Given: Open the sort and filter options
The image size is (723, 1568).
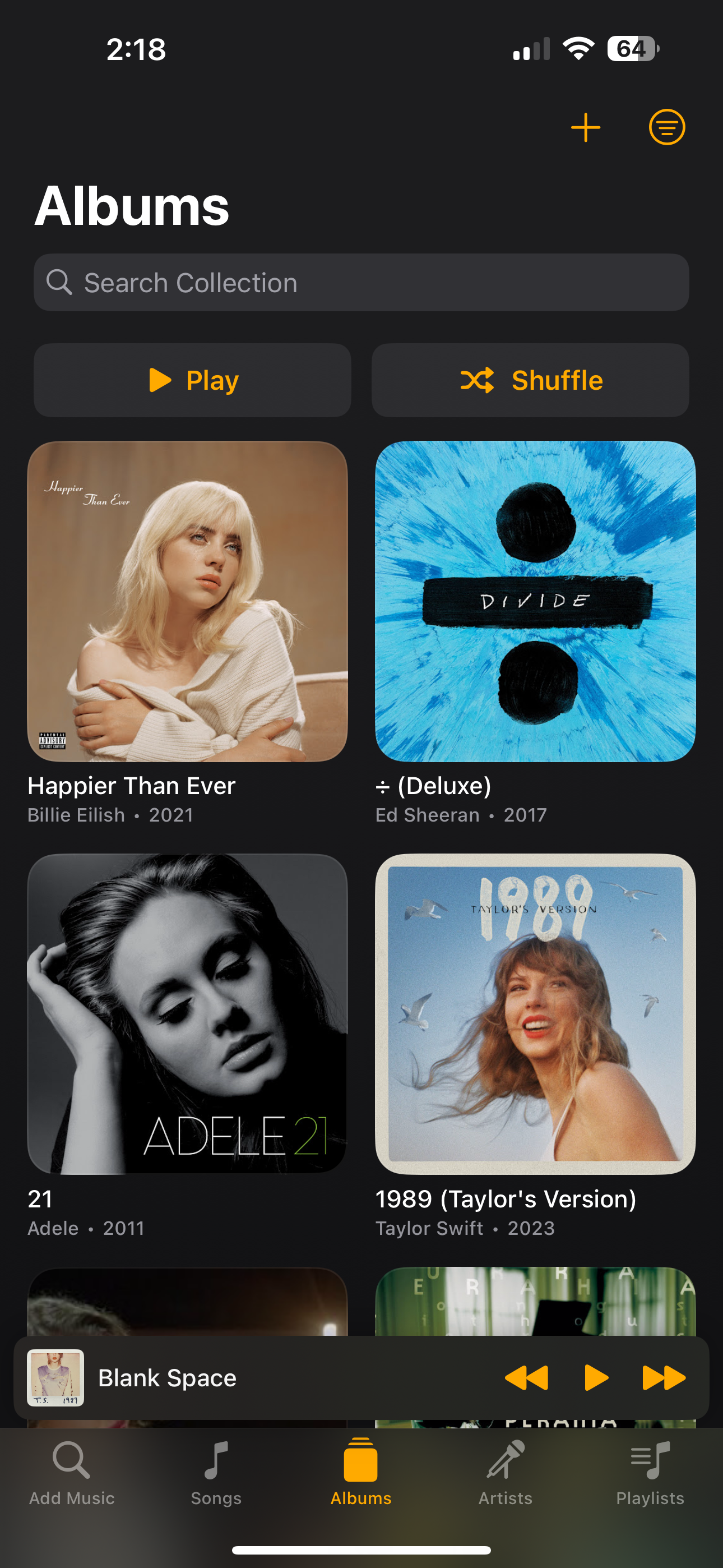Looking at the screenshot, I should [x=666, y=127].
